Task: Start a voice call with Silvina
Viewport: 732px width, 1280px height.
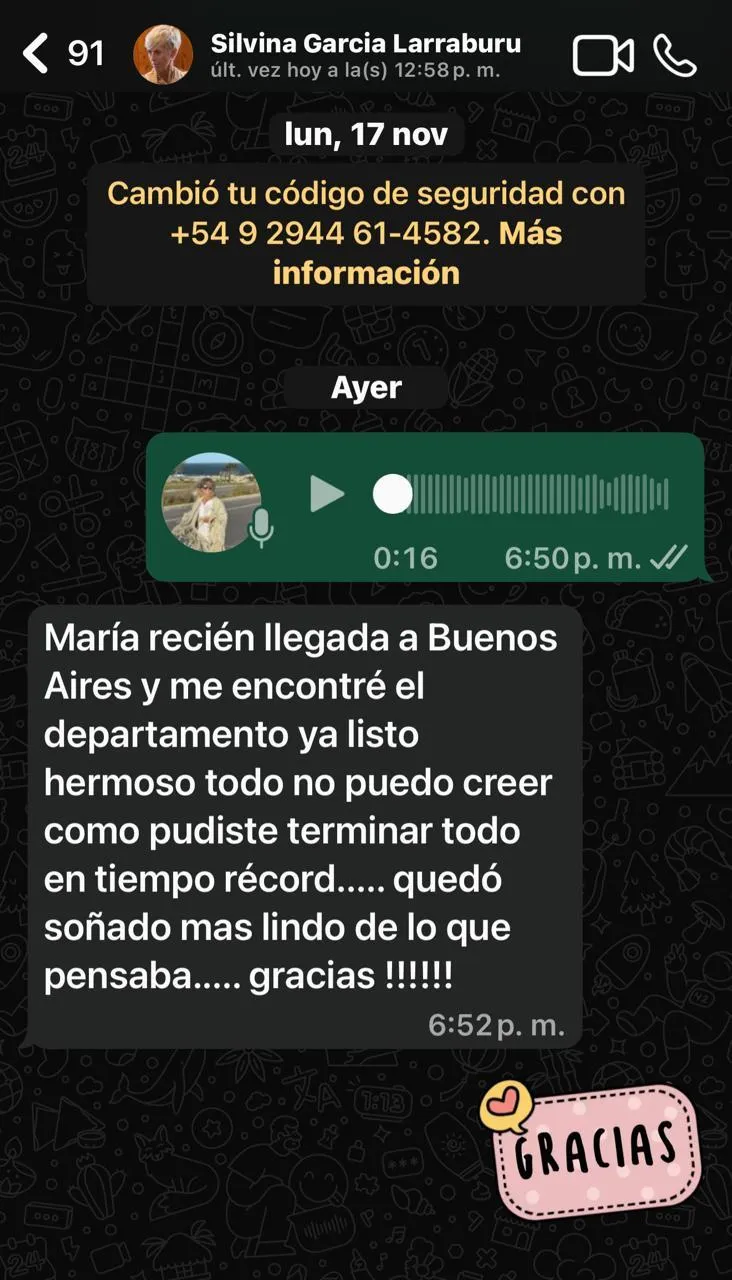Action: tap(675, 56)
